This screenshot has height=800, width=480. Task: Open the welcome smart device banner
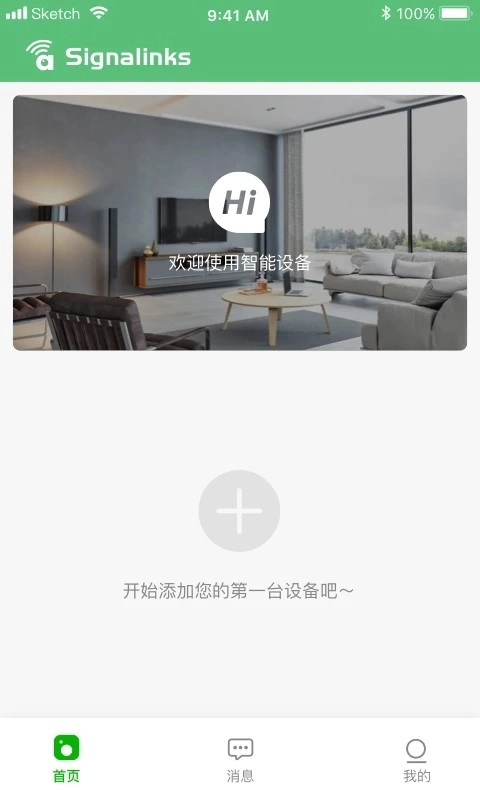(240, 222)
